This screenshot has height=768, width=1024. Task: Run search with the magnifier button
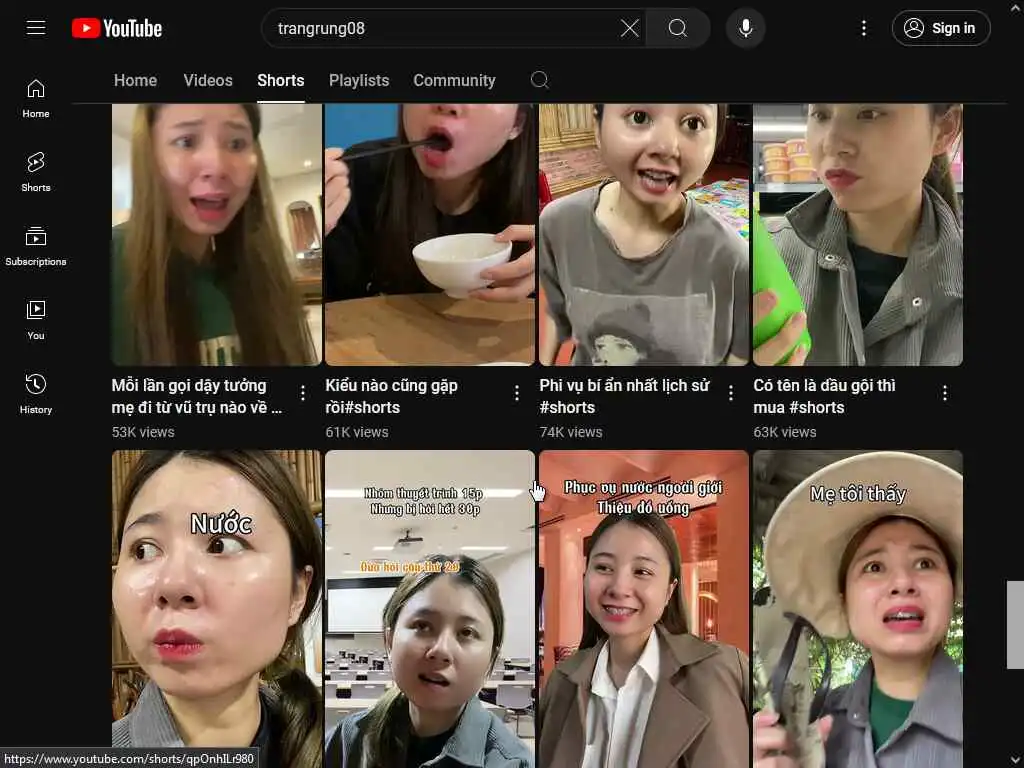678,28
